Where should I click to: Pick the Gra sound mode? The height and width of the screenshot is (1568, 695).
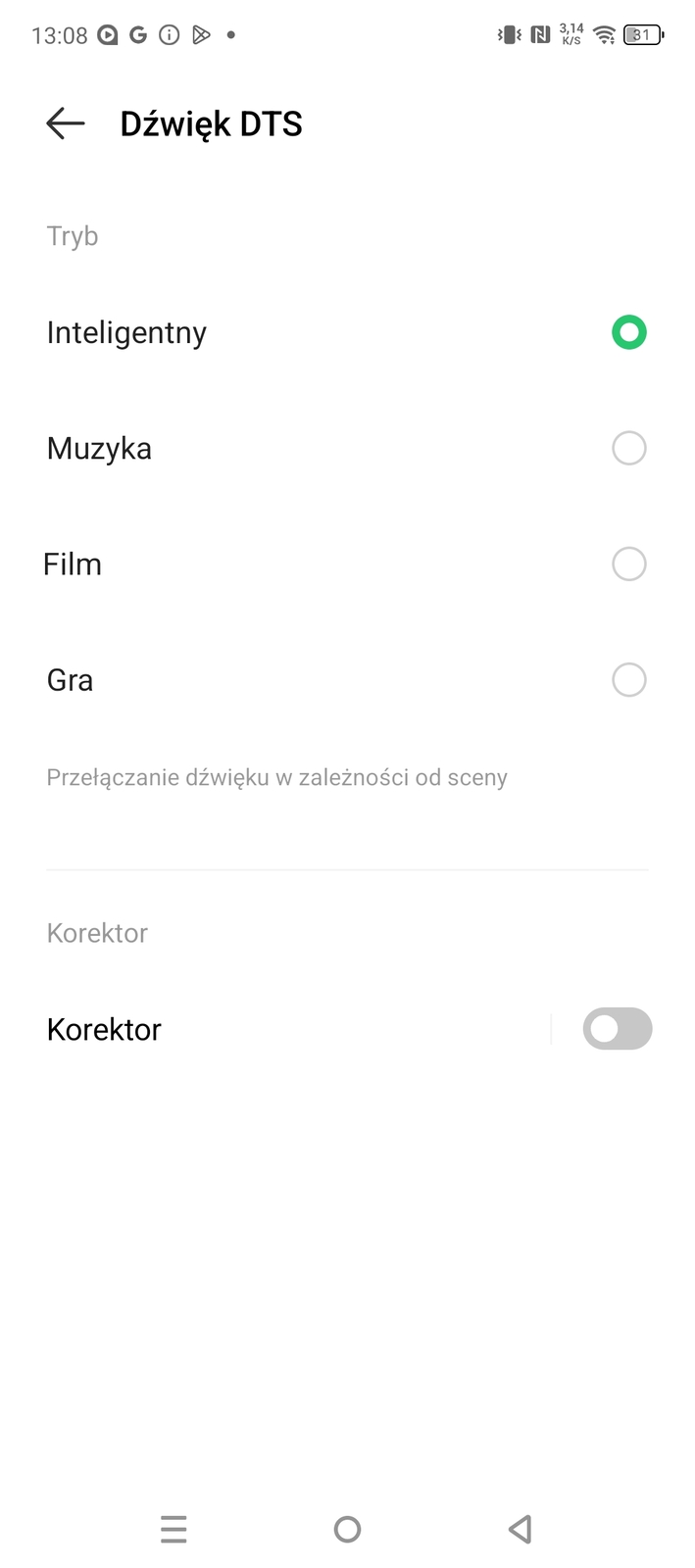pyautogui.click(x=628, y=680)
